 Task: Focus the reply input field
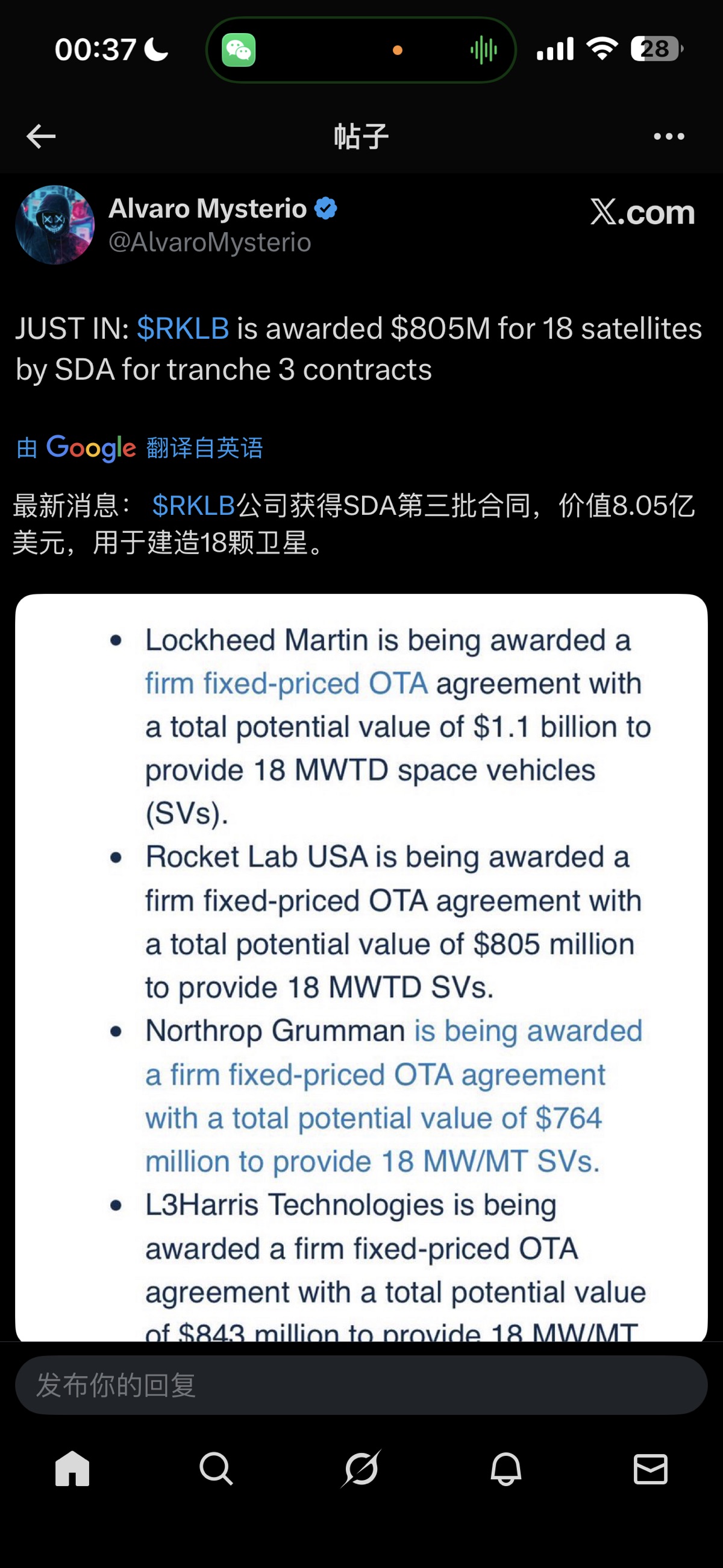tap(361, 1385)
